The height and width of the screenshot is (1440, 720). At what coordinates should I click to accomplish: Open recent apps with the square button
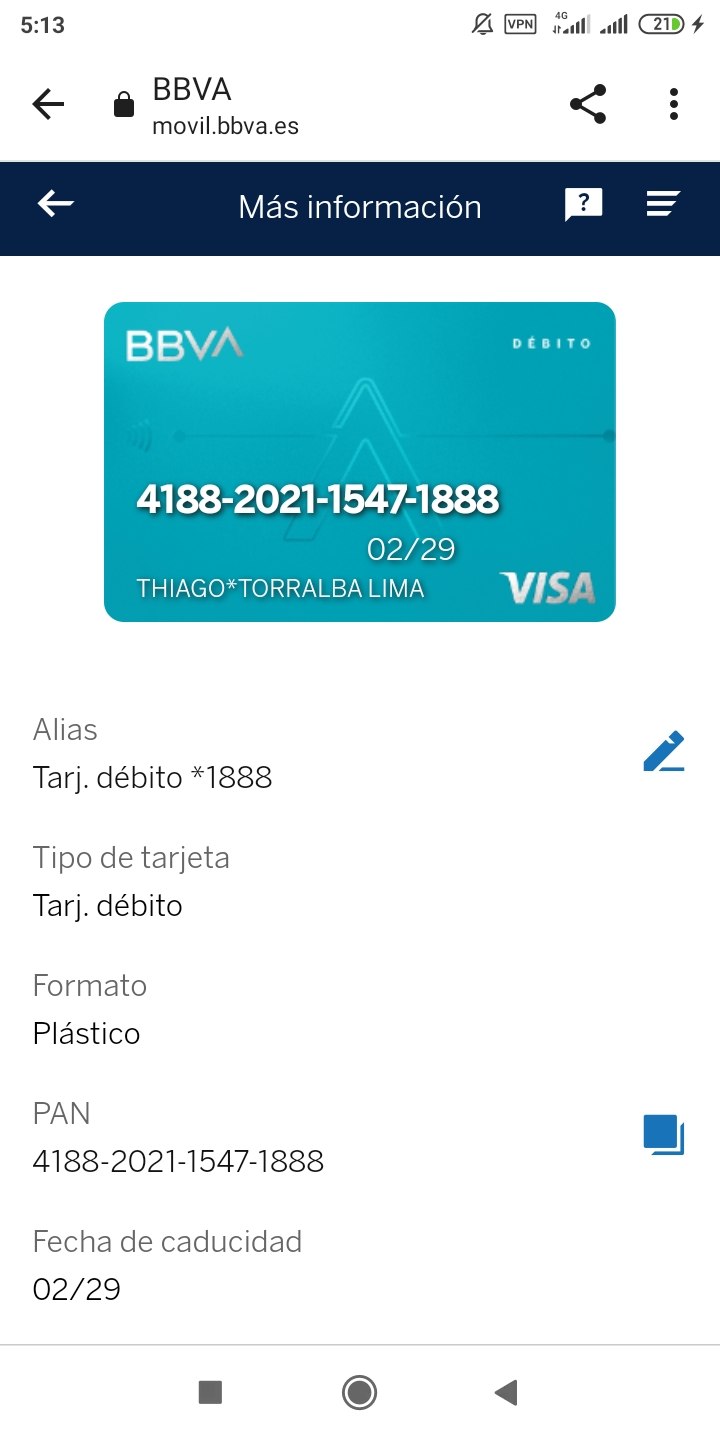click(210, 1392)
